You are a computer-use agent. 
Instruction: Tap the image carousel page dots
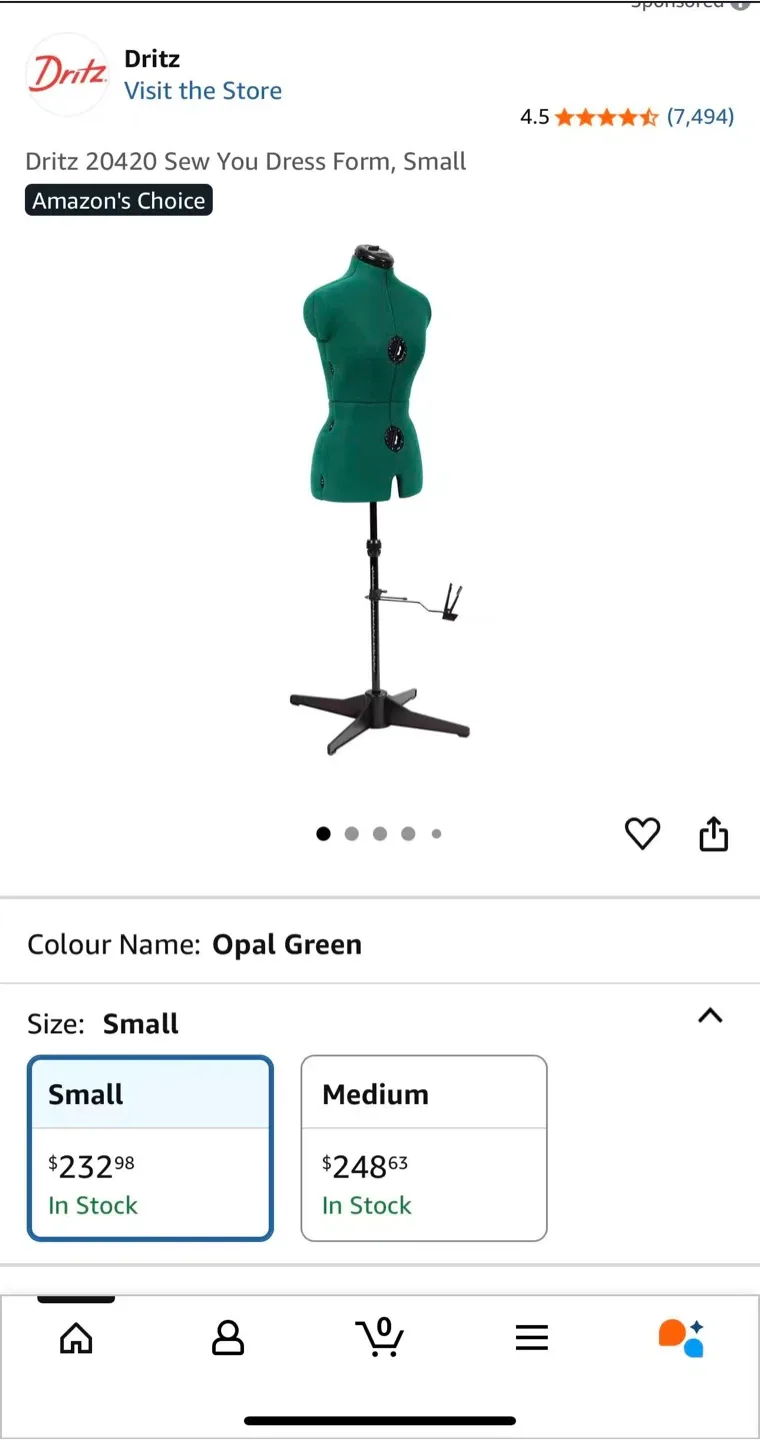[380, 834]
